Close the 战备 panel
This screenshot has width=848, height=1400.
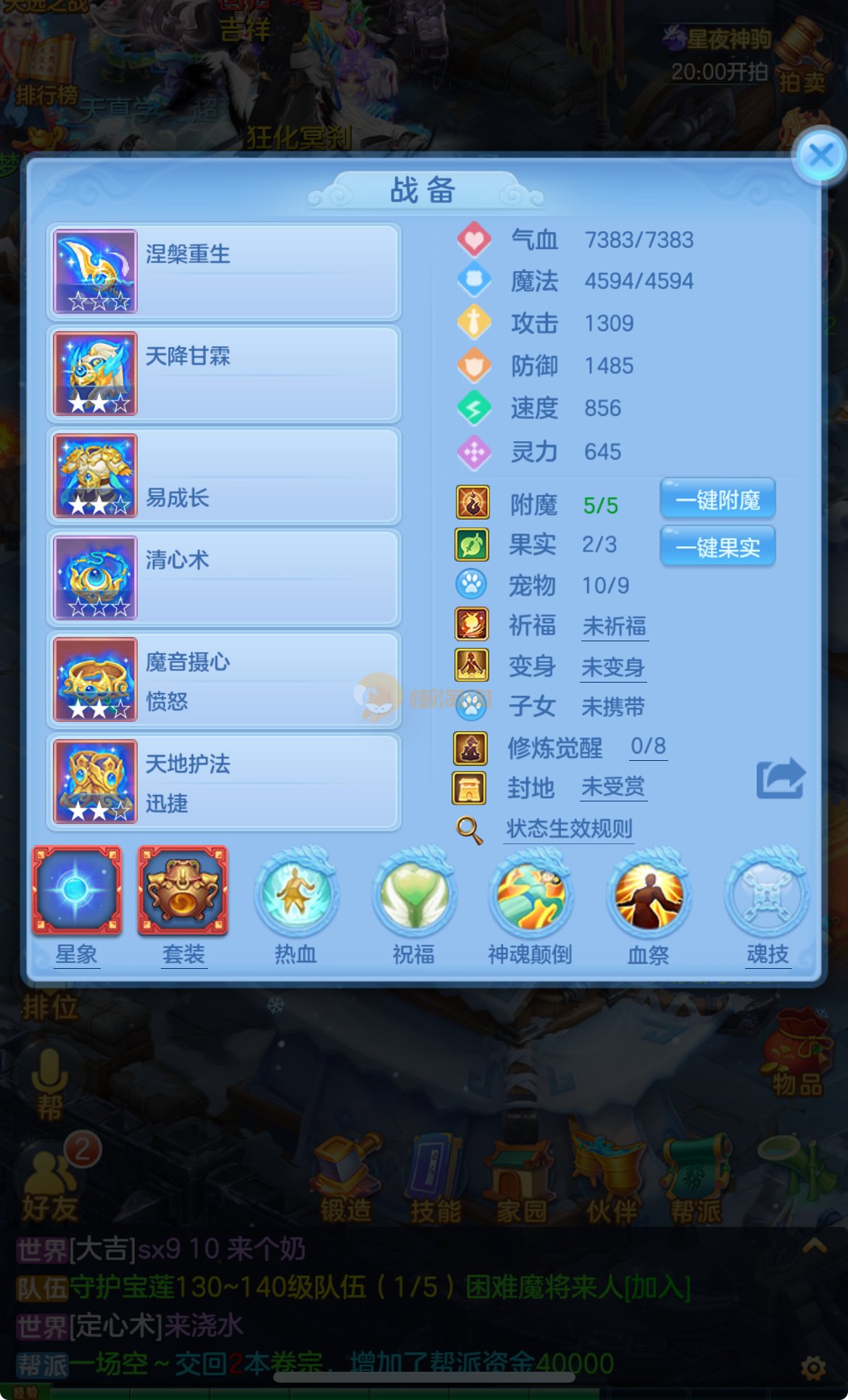(x=820, y=155)
